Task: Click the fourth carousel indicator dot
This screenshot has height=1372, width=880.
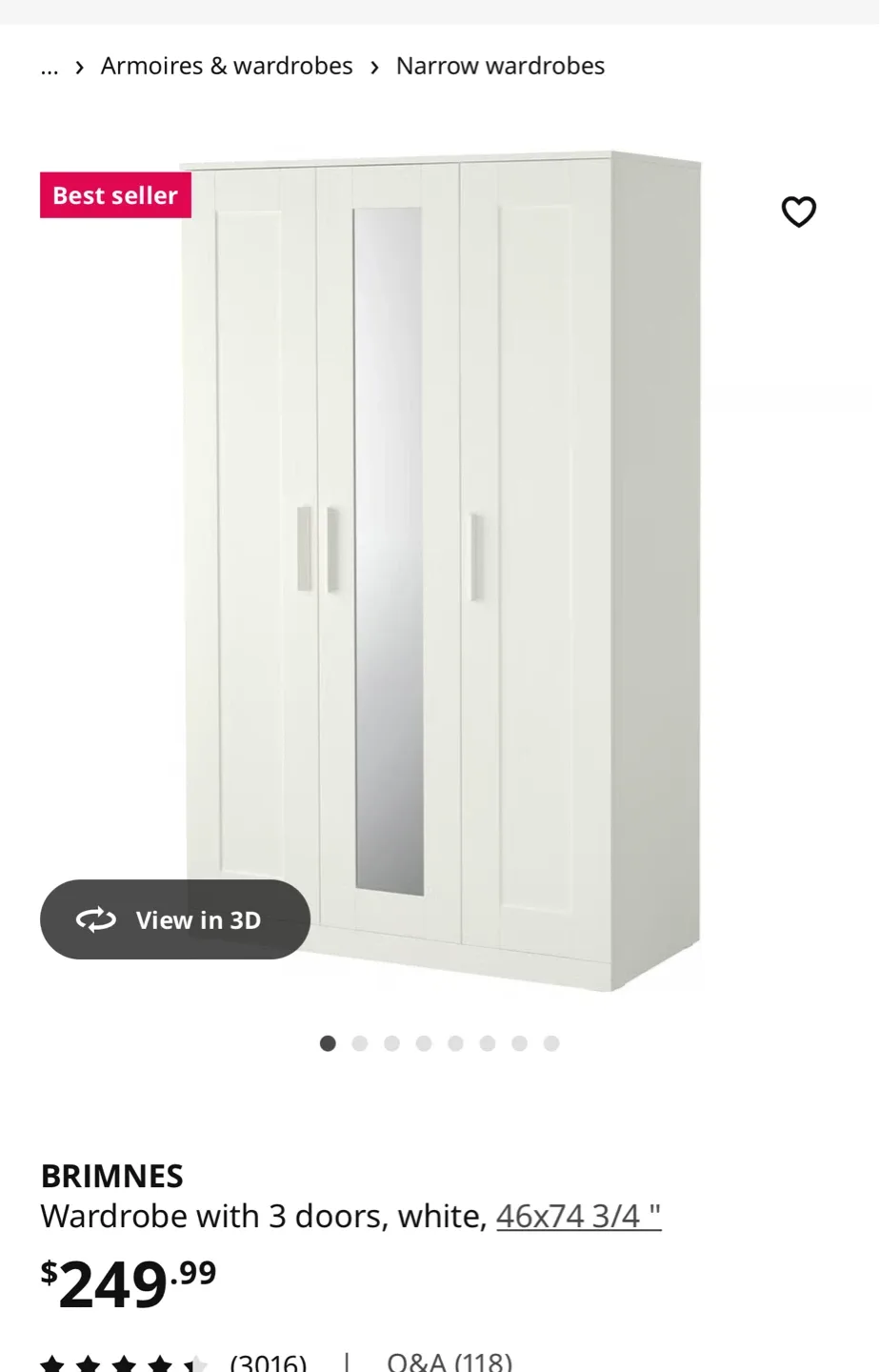Action: [423, 1043]
